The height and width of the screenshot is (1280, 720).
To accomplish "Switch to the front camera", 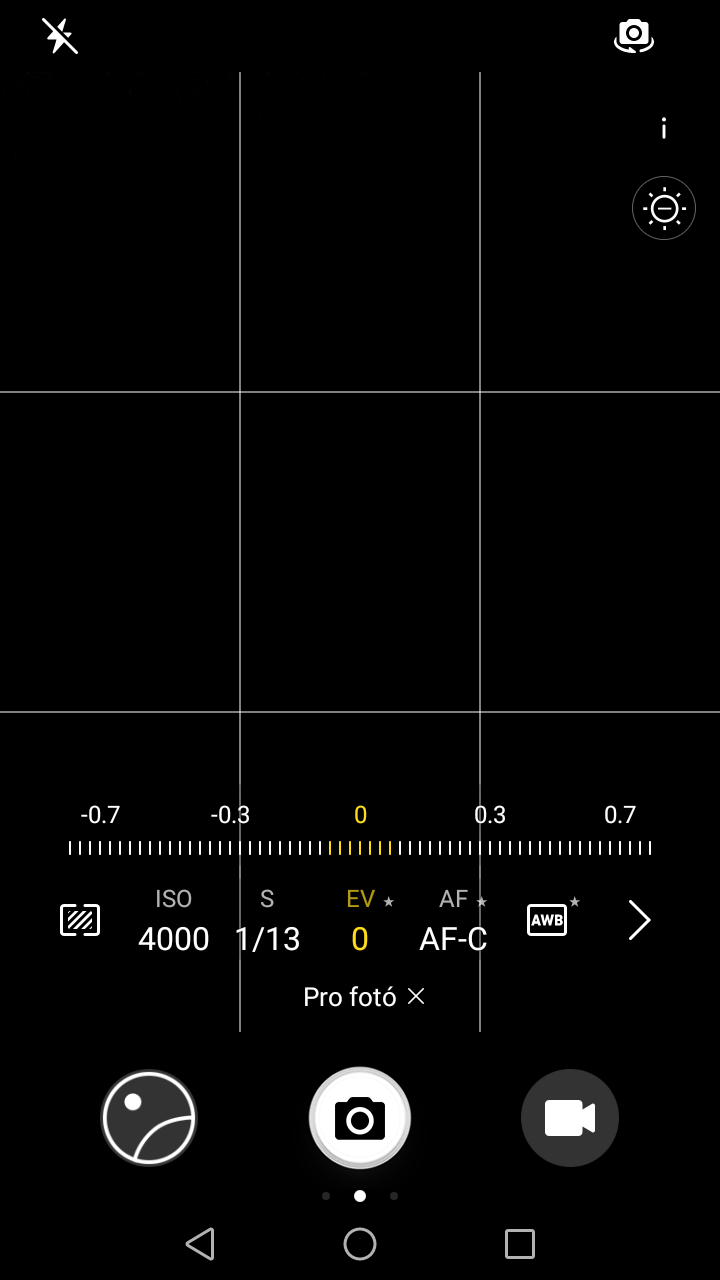I will pos(633,35).
